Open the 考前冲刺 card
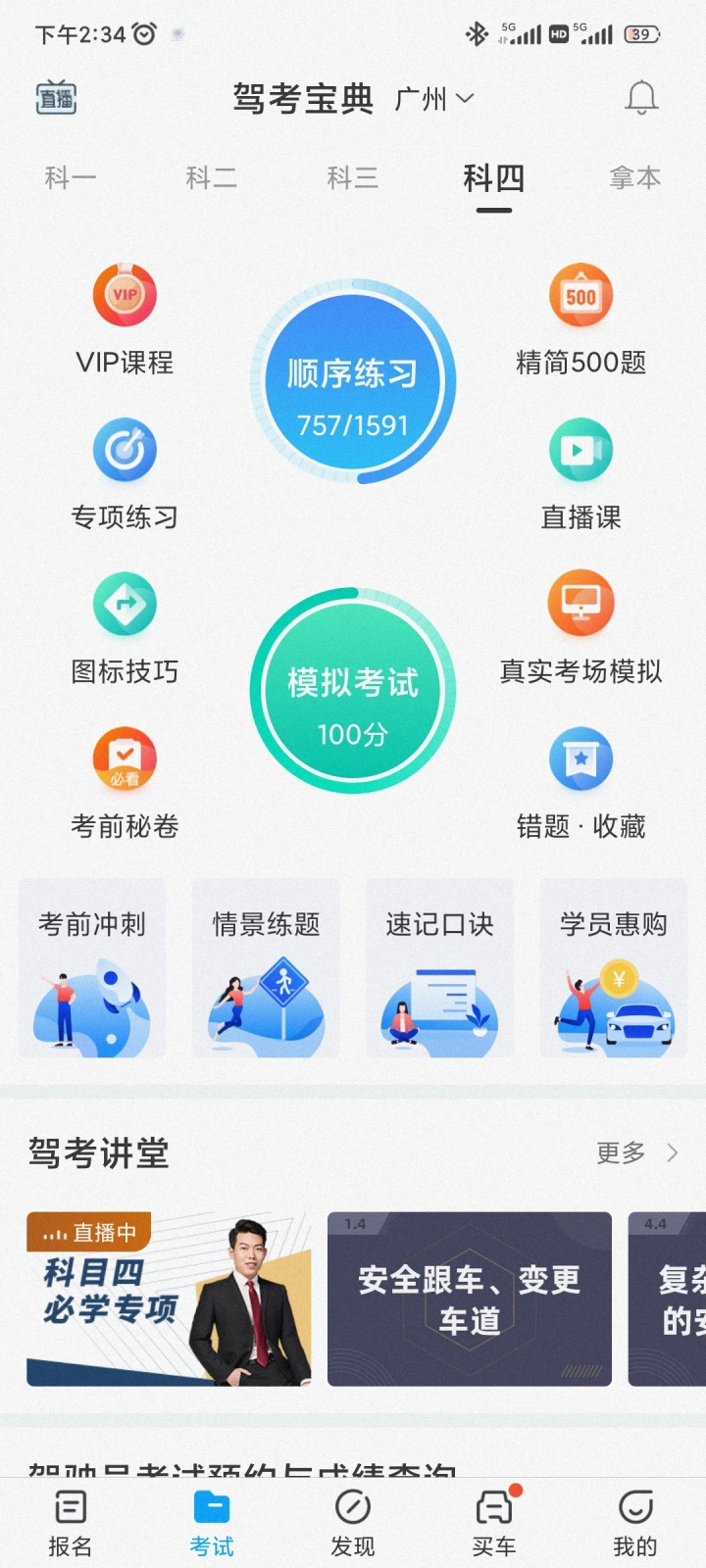Viewport: 706px width, 1568px height. point(92,968)
